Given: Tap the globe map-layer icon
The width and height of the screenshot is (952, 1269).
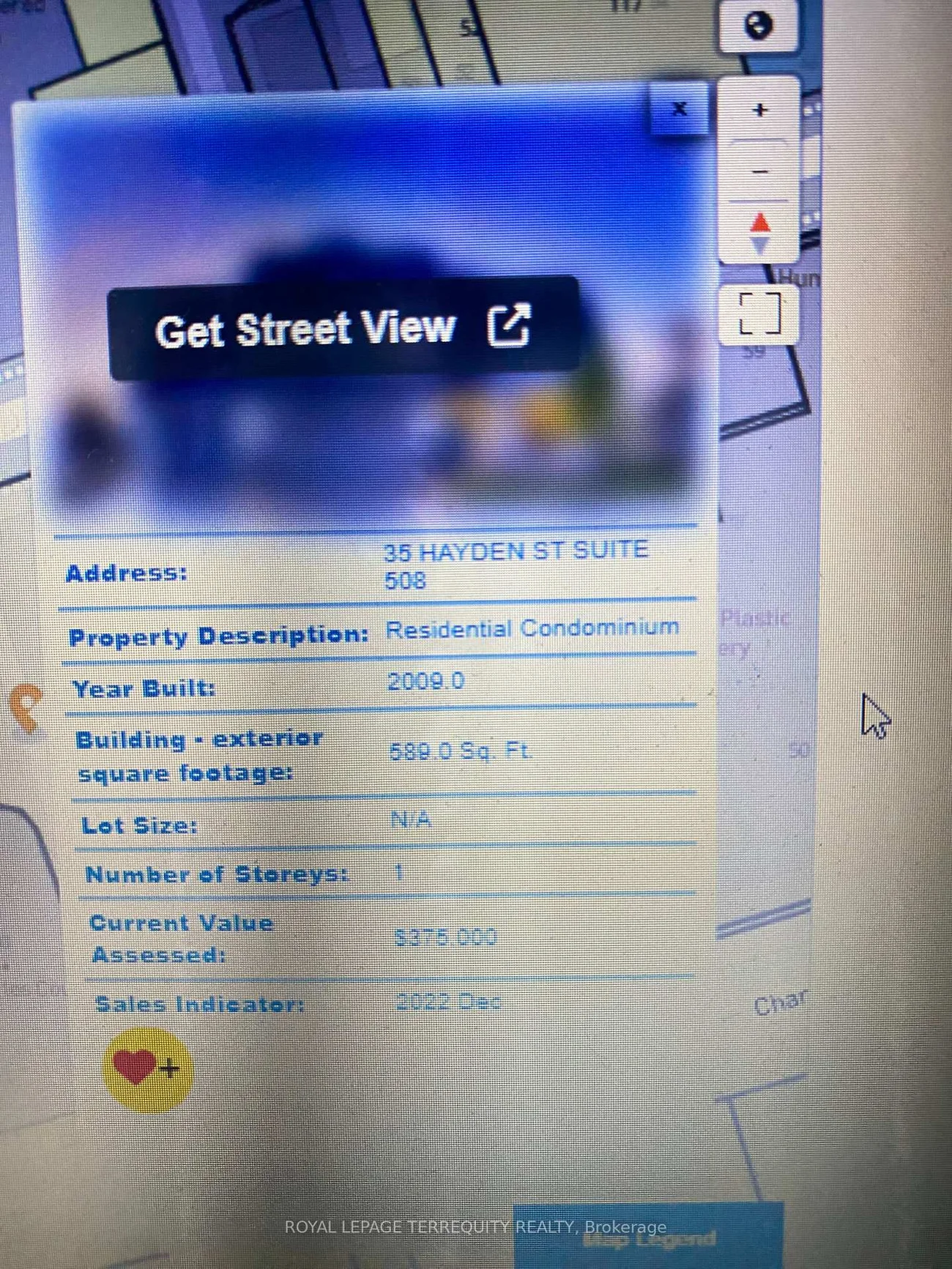Looking at the screenshot, I should point(759,24).
